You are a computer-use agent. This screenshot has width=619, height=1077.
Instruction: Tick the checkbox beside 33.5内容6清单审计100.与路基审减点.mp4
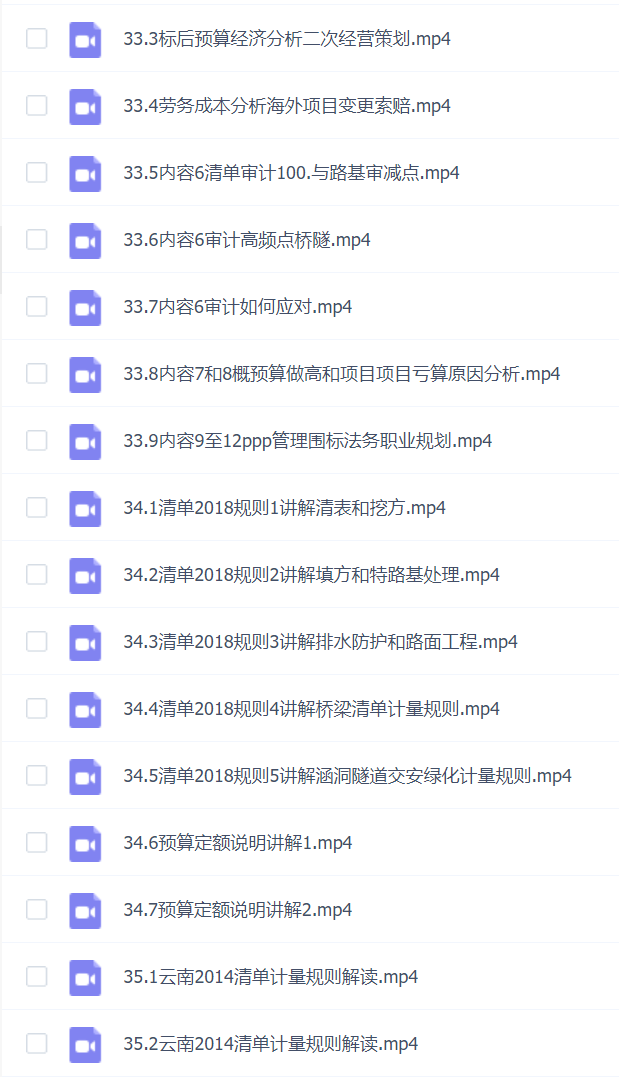tap(37, 173)
